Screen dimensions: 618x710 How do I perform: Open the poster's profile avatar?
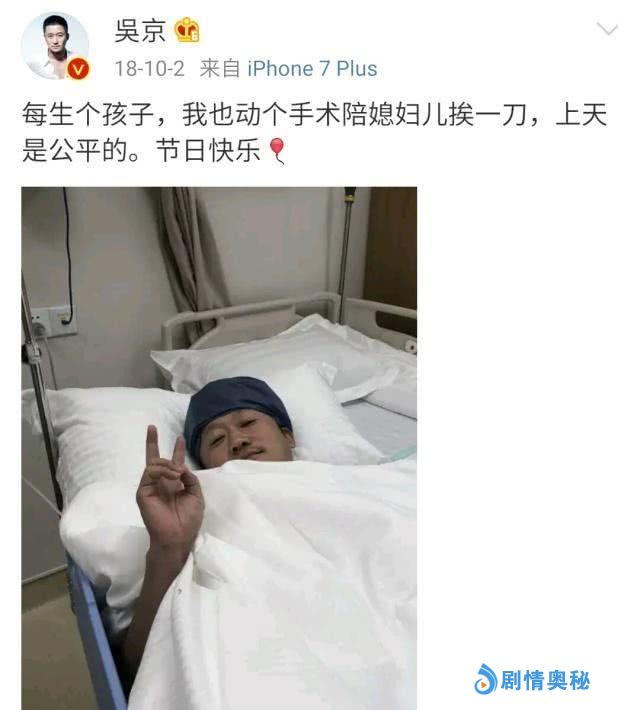pyautogui.click(x=55, y=46)
